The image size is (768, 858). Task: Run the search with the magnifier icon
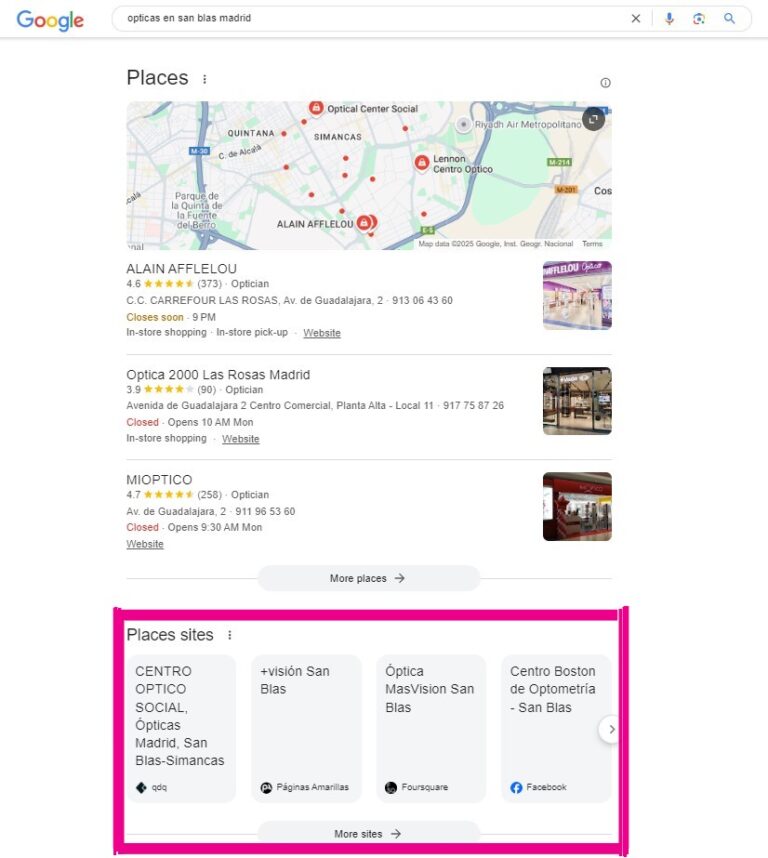point(730,18)
